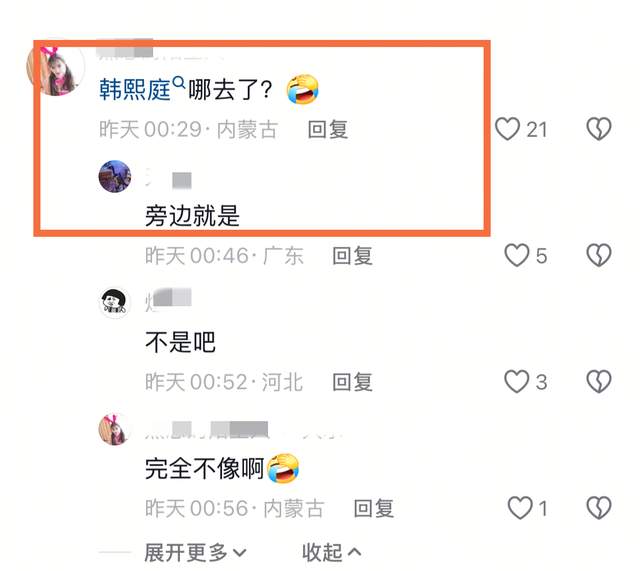This screenshot has width=640, height=571.
Task: Like the reply "不是吧"
Action: (516, 382)
